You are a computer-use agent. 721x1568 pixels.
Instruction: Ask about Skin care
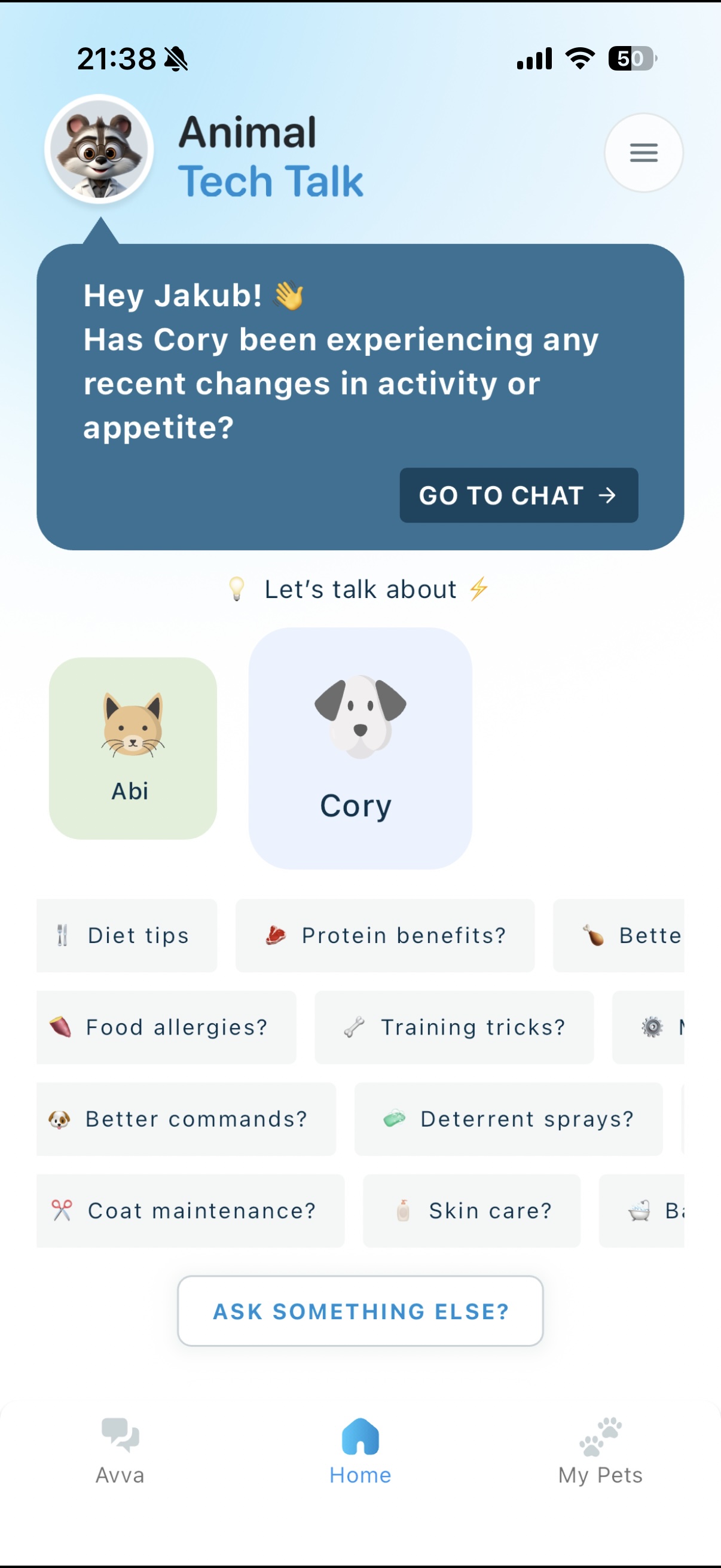[472, 1211]
